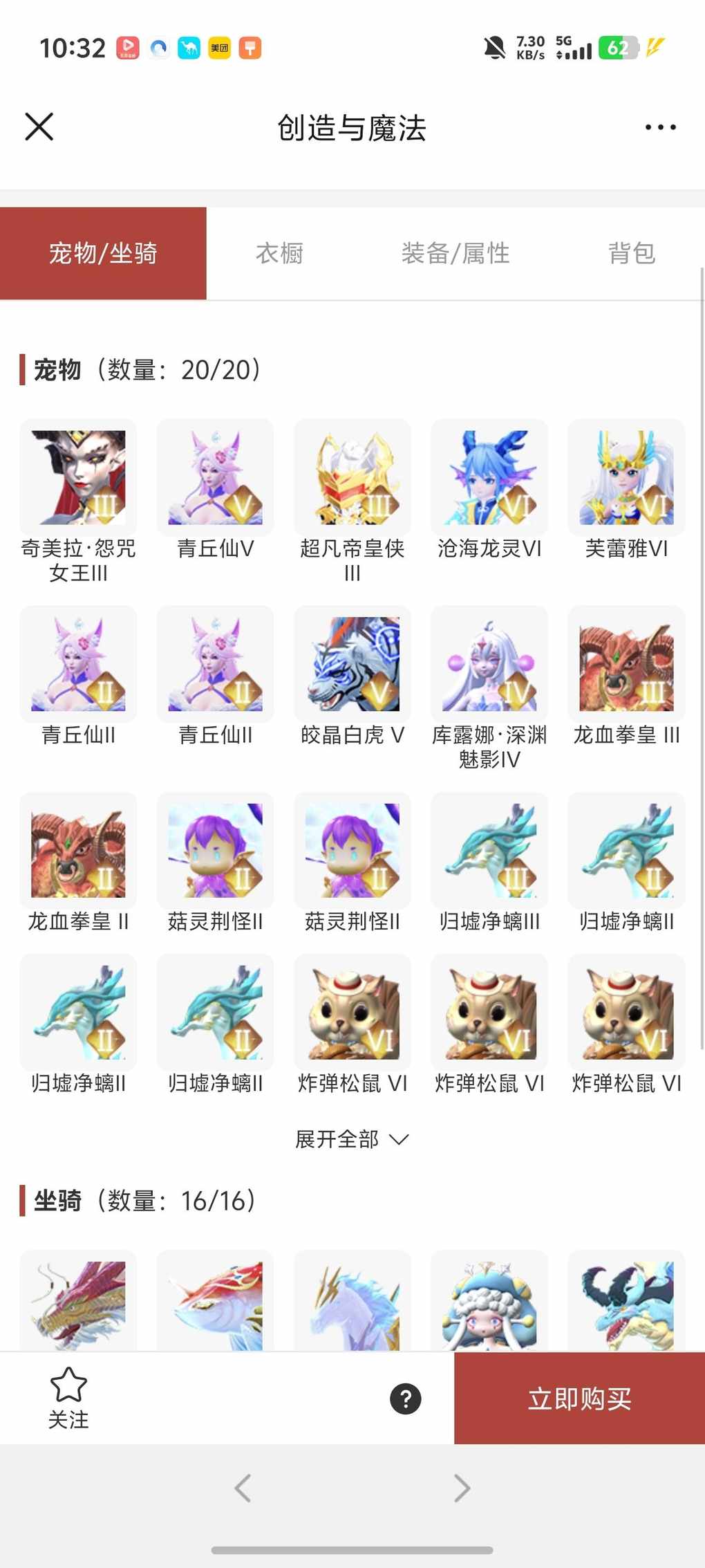Open the question mark help icon
Image resolution: width=705 pixels, height=1568 pixels.
[x=406, y=1399]
